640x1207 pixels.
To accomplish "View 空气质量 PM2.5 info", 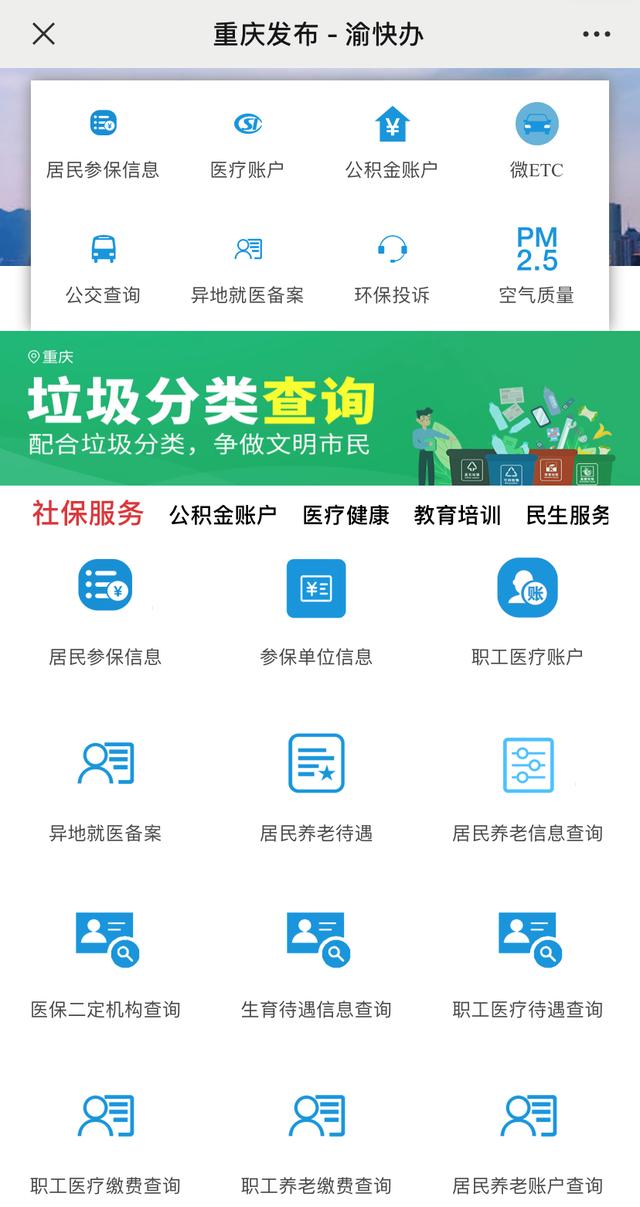I will [537, 268].
